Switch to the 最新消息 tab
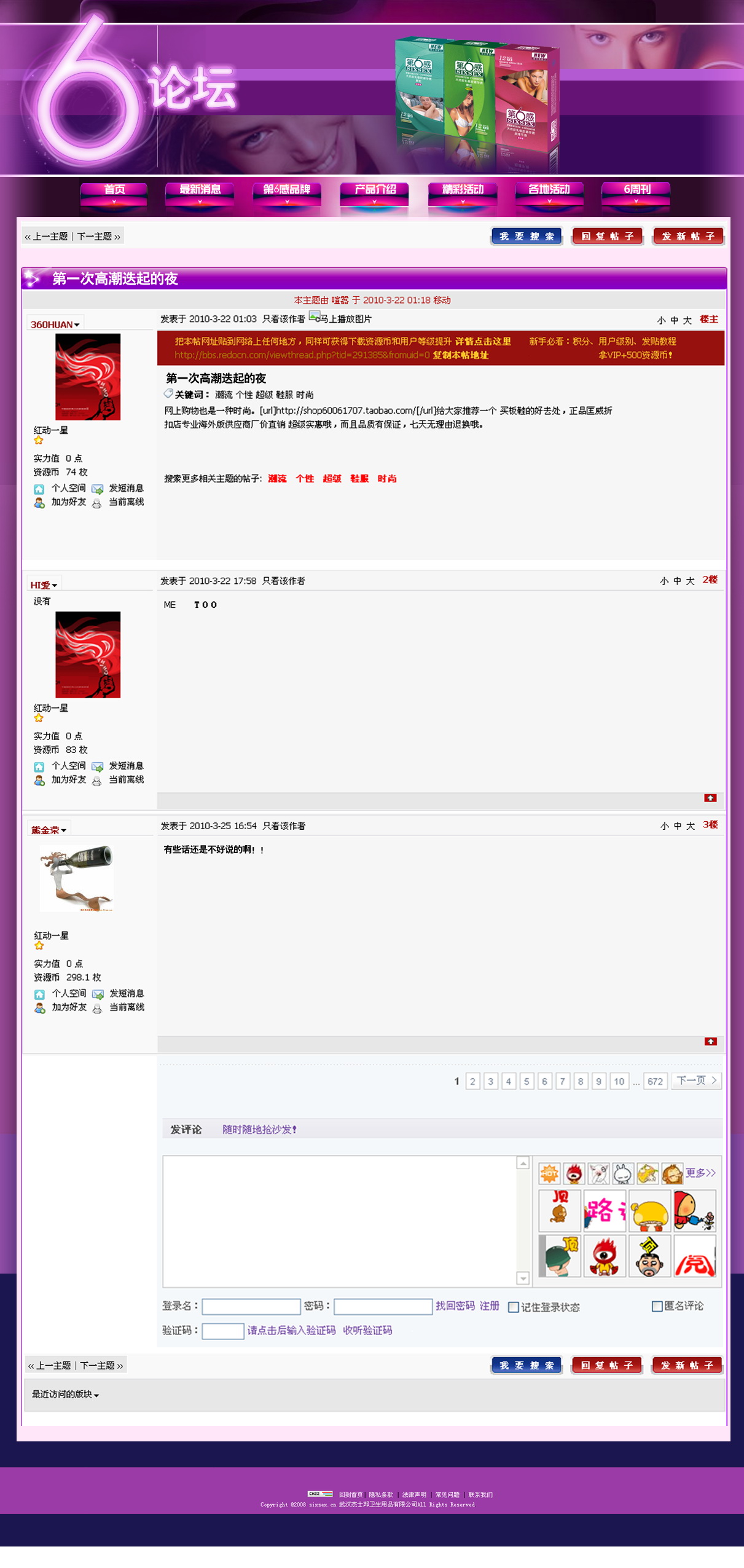 point(200,190)
